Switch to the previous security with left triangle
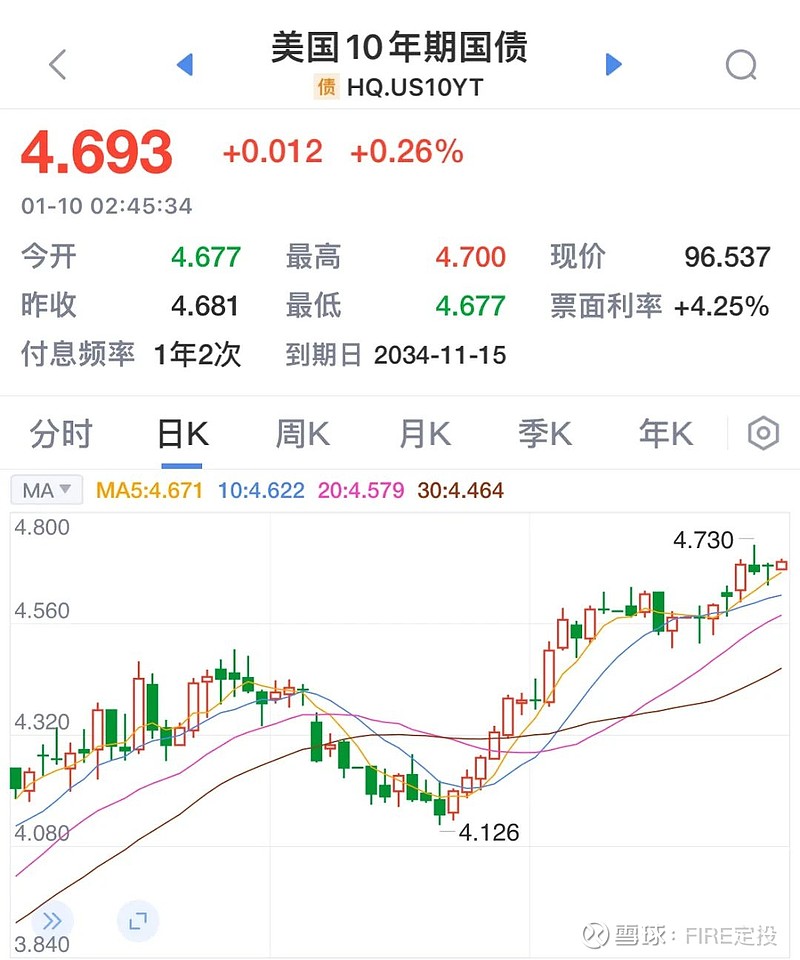 (184, 65)
